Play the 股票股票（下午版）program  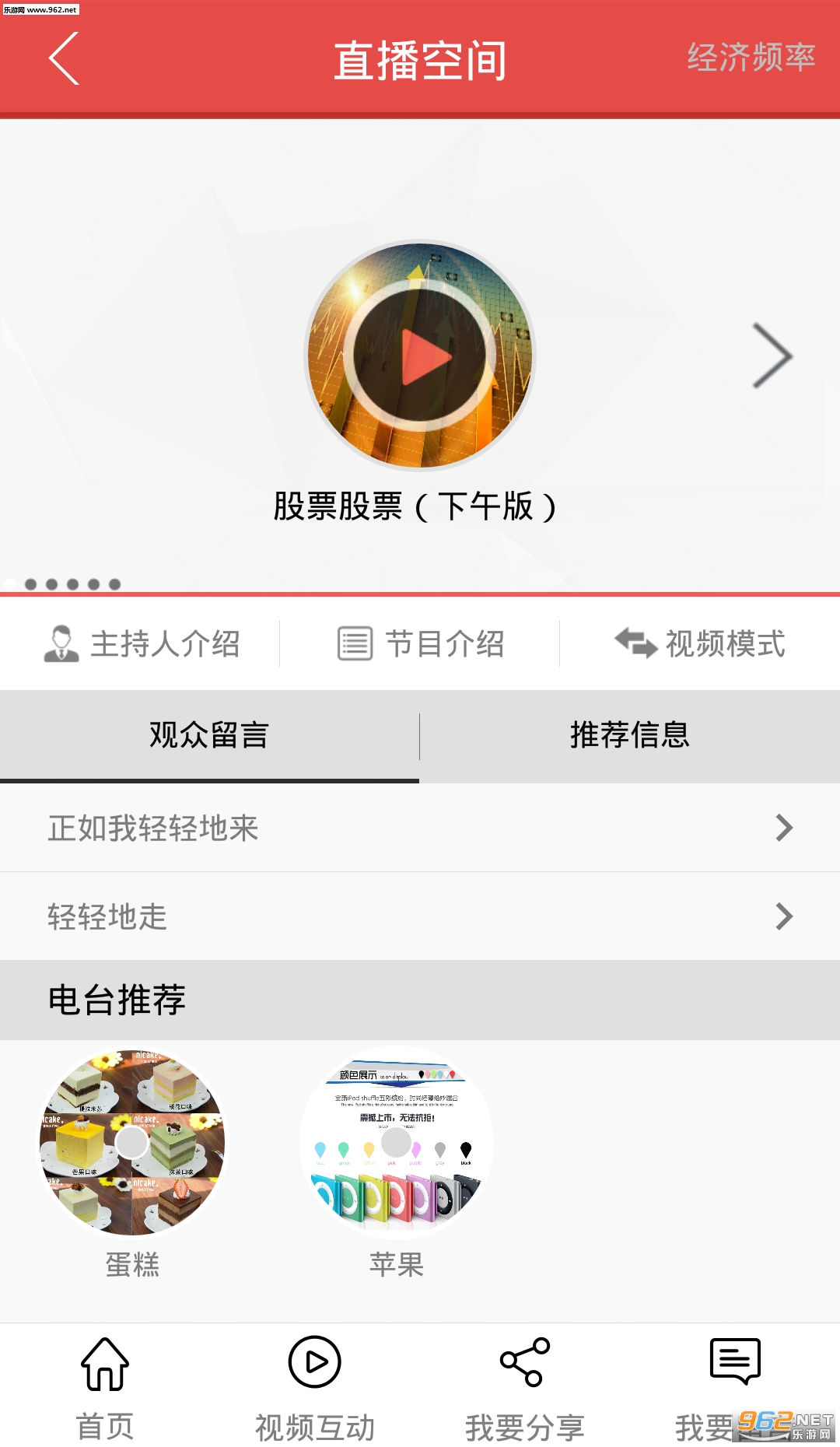click(x=420, y=356)
